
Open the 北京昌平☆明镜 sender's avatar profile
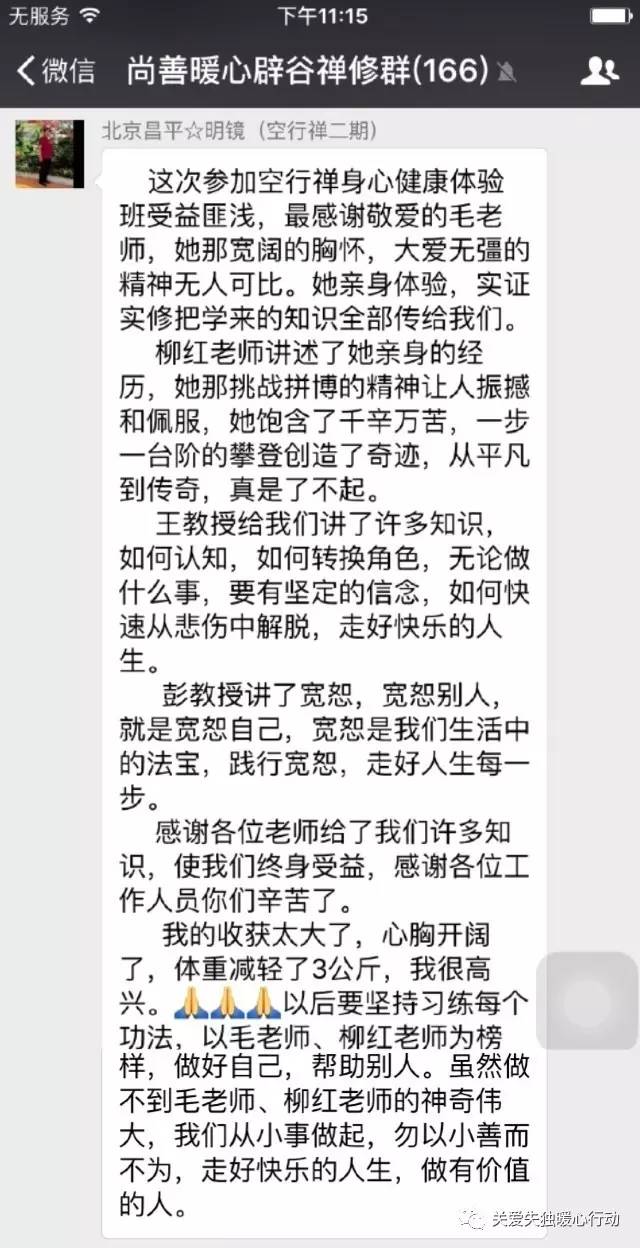43,153
